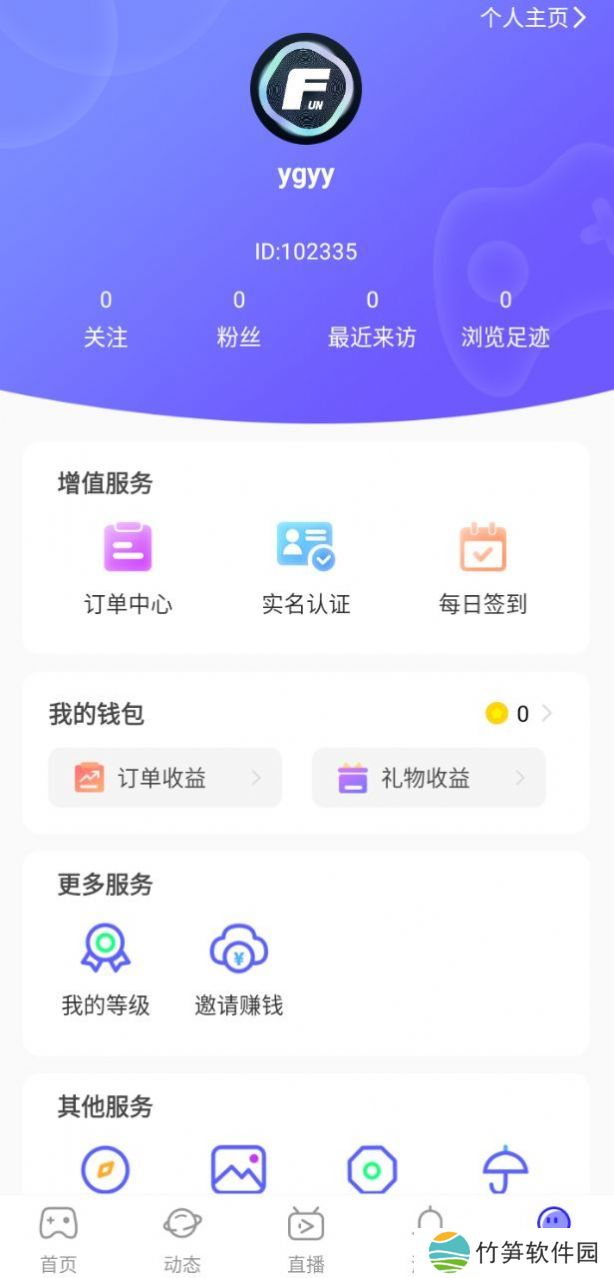Image resolution: width=614 pixels, height=1278 pixels.
Task: Switch to the 动态 feed tab
Action: tap(182, 1239)
